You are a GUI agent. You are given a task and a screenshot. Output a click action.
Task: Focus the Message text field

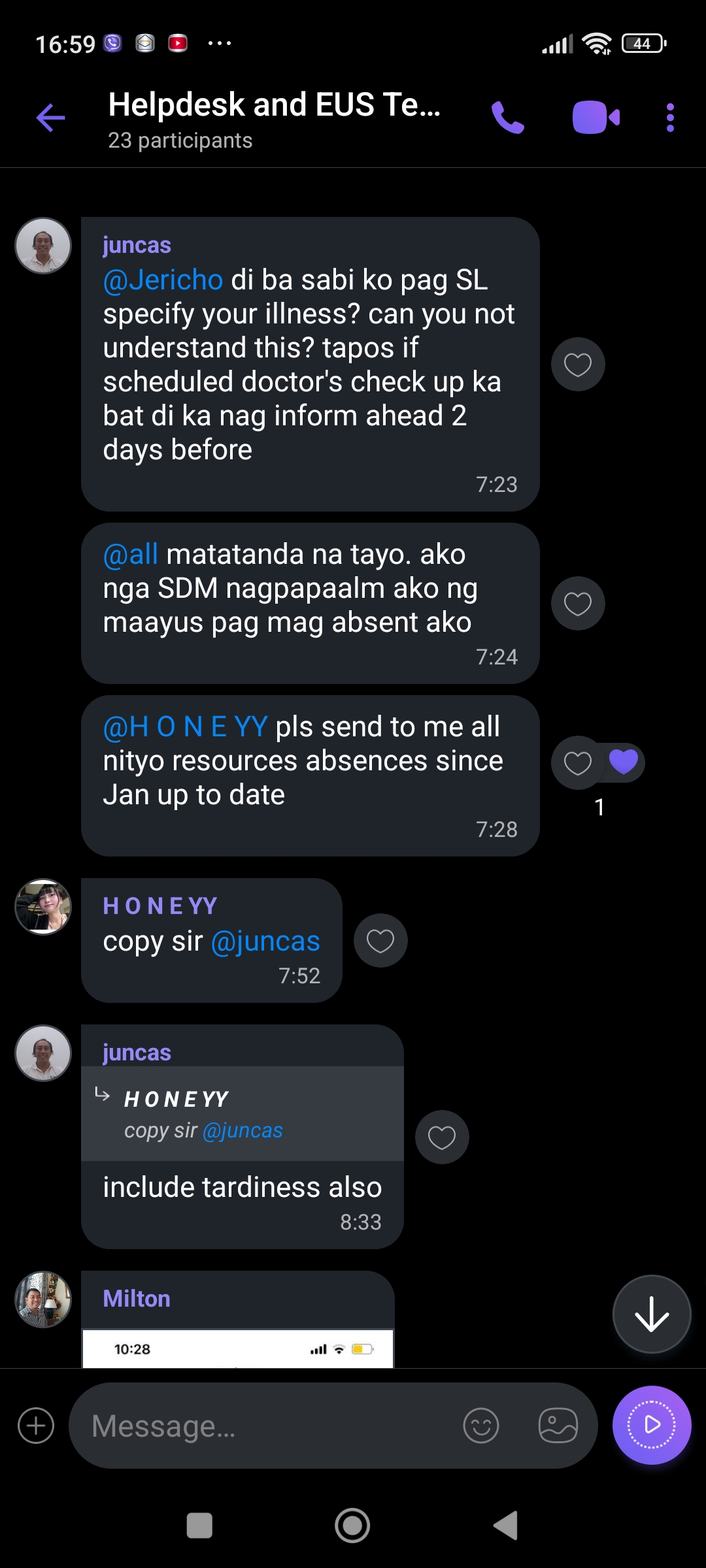(261, 1426)
